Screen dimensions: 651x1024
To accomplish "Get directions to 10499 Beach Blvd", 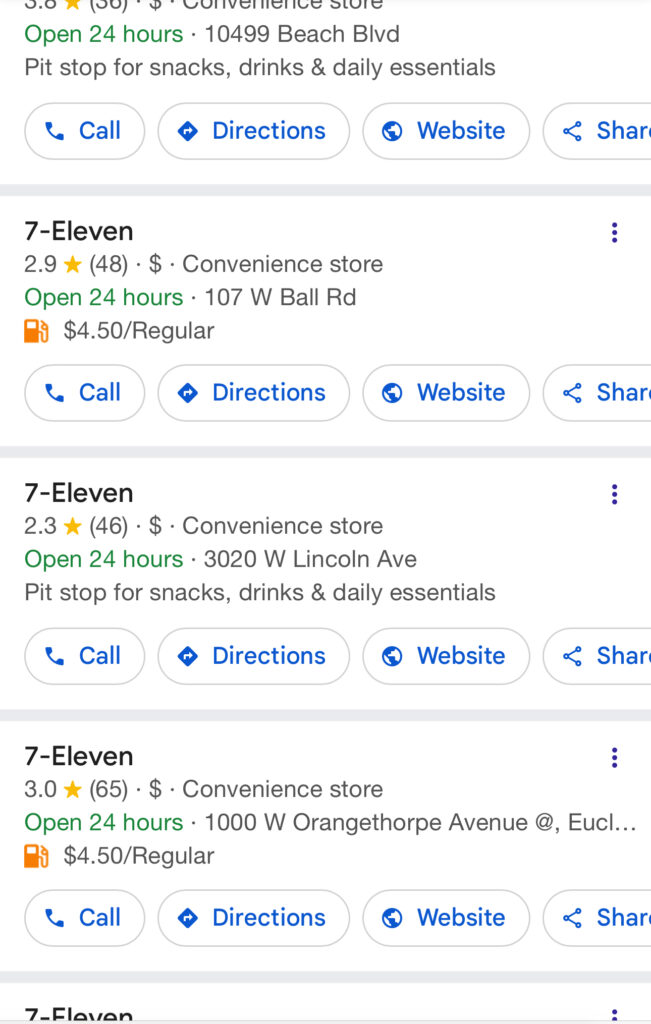I will 253,131.
